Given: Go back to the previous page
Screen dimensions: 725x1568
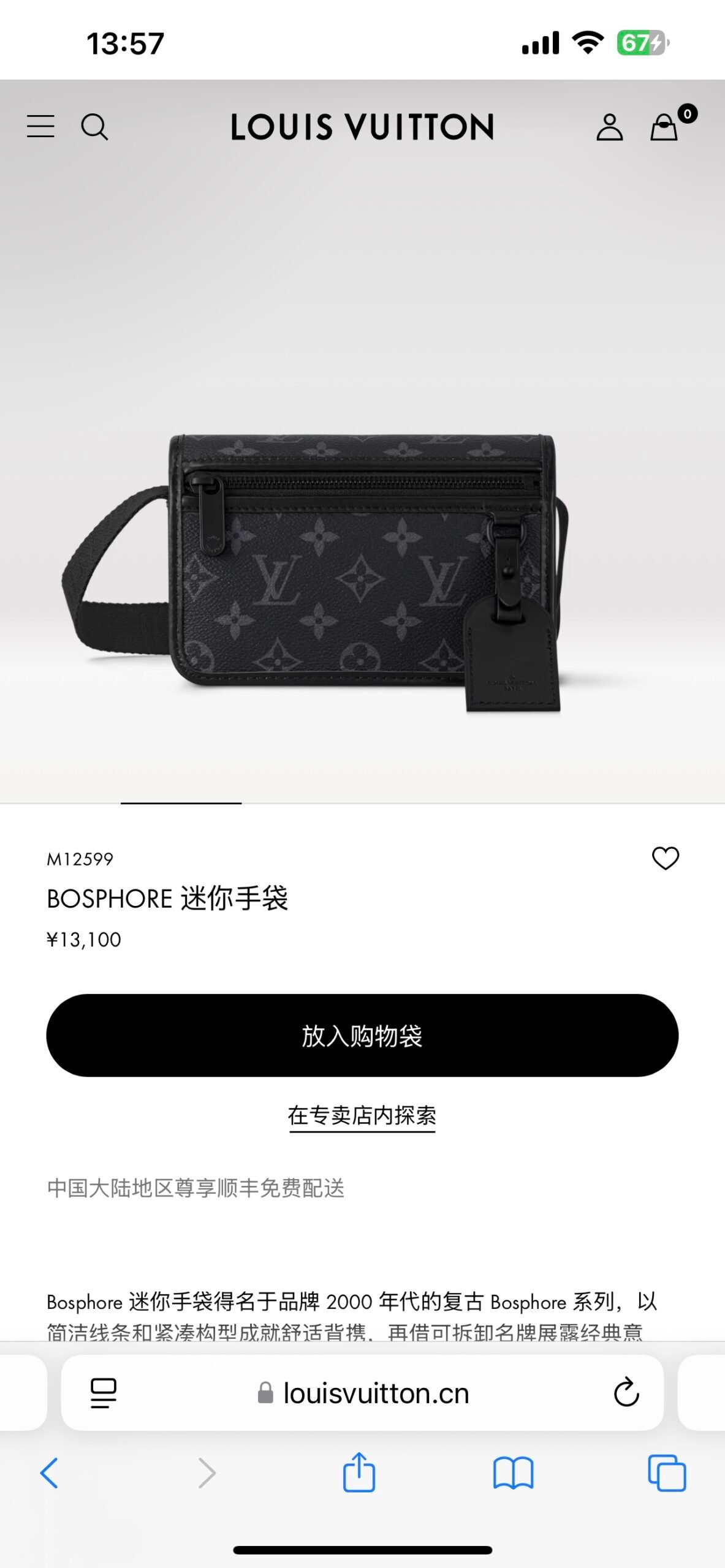Looking at the screenshot, I should [x=49, y=1472].
